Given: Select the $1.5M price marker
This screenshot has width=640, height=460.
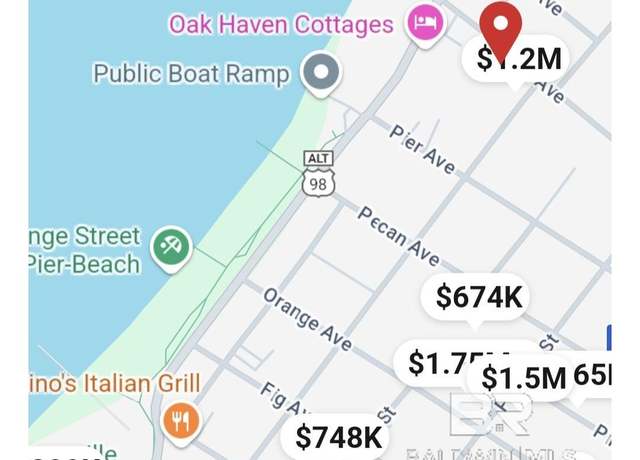Looking at the screenshot, I should tap(523, 377).
